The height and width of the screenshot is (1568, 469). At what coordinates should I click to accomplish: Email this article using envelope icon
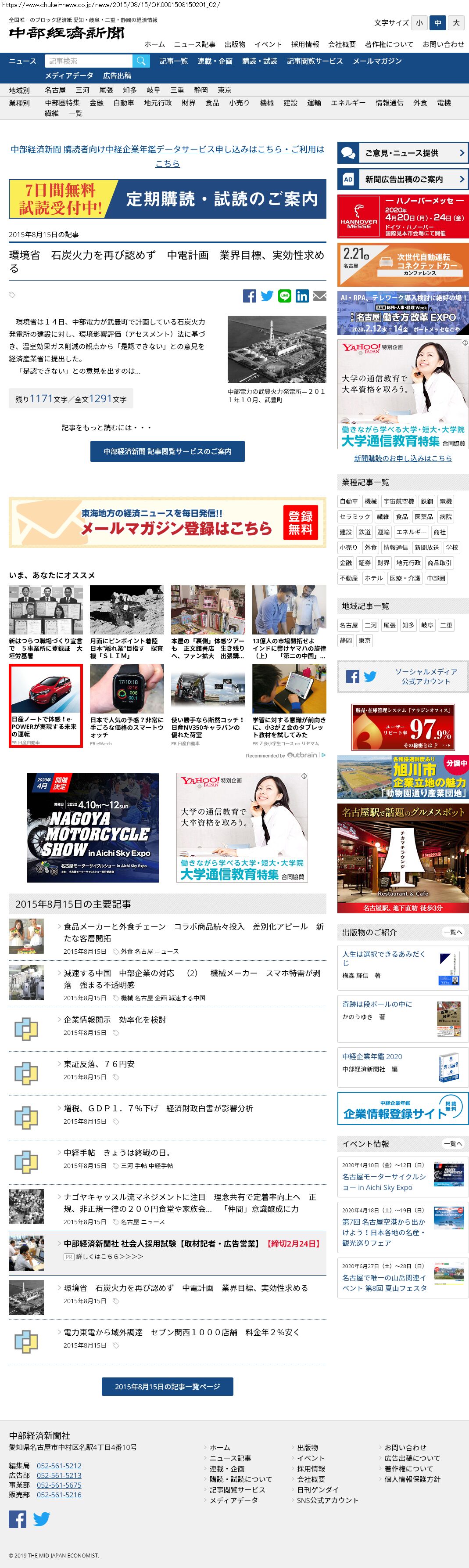[x=320, y=296]
